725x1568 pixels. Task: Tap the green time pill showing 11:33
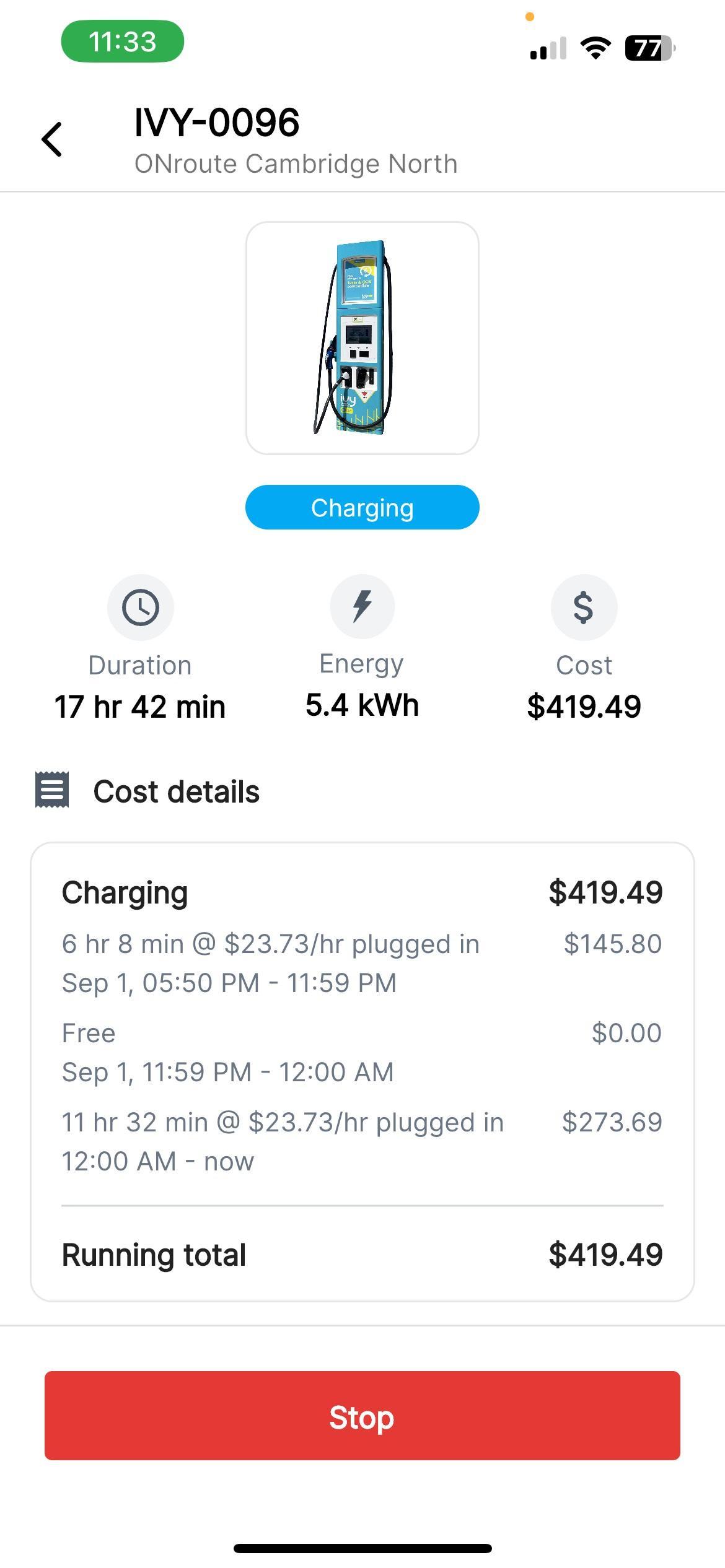click(122, 41)
